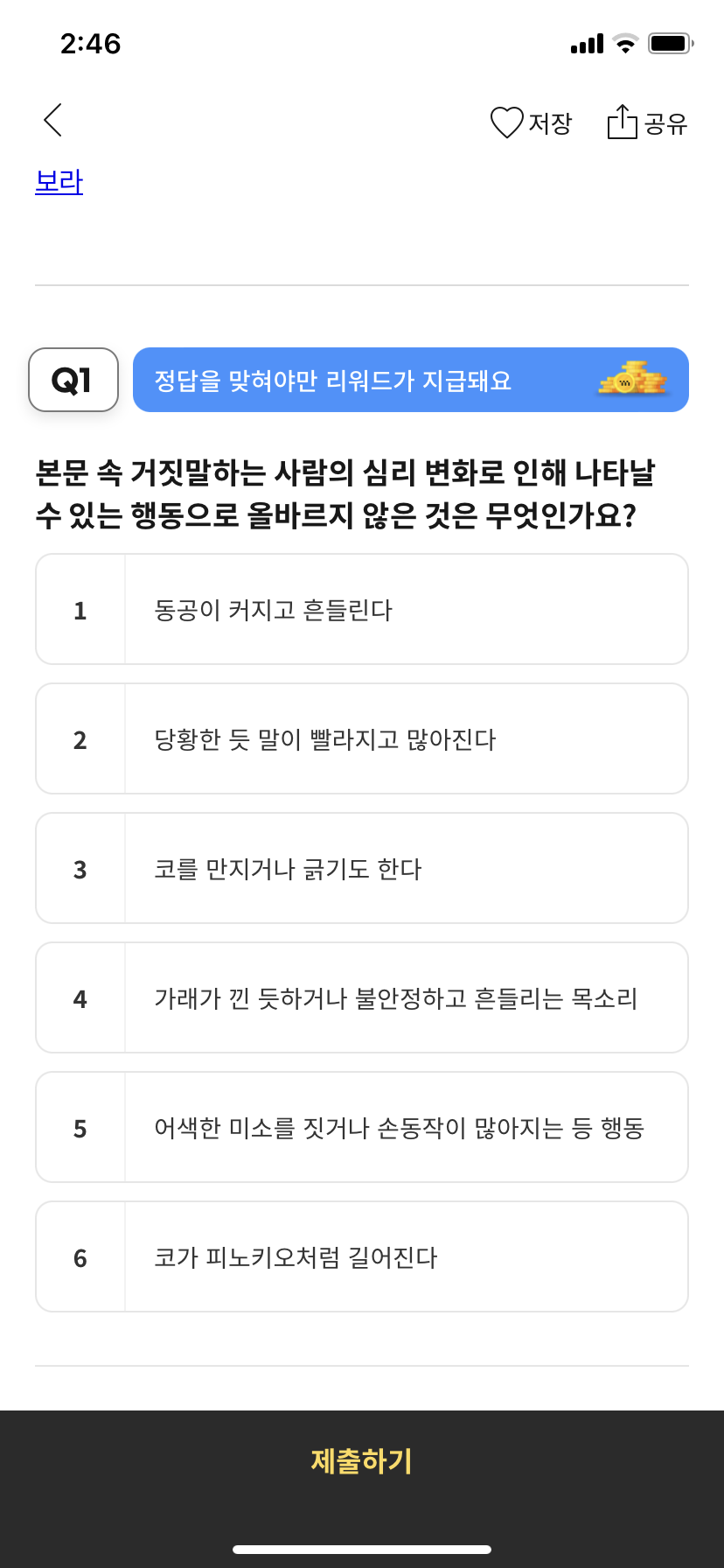The image size is (724, 1568).
Task: Tap the battery indicator in status bar
Action: pyautogui.click(x=670, y=43)
